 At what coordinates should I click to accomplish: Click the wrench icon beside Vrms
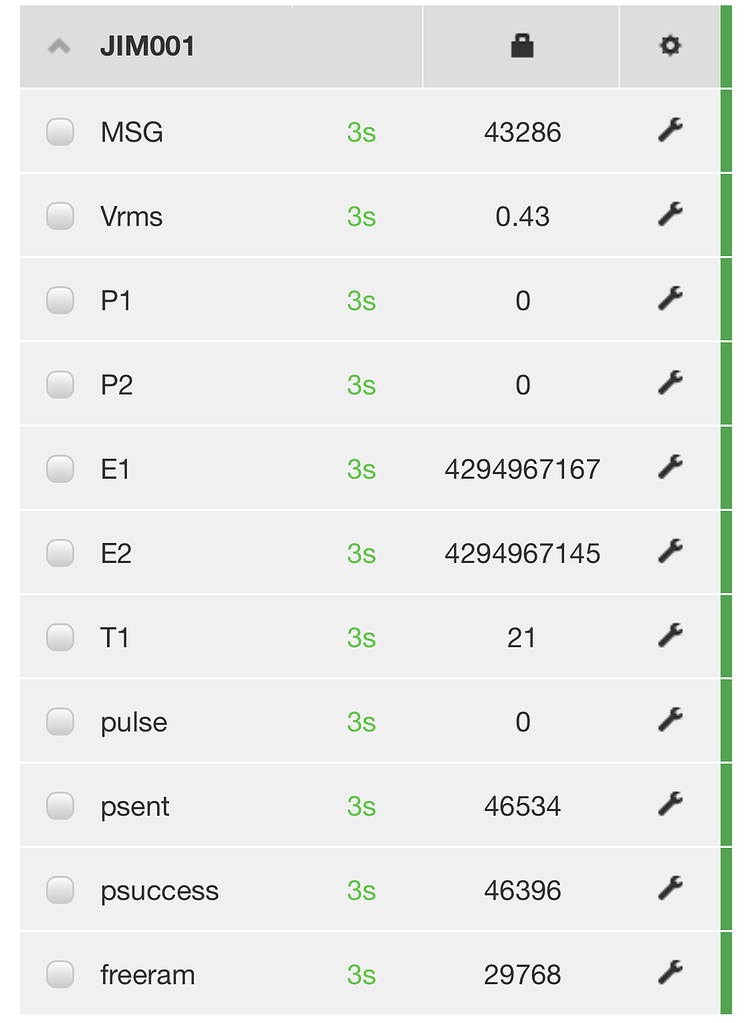pyautogui.click(x=670, y=215)
